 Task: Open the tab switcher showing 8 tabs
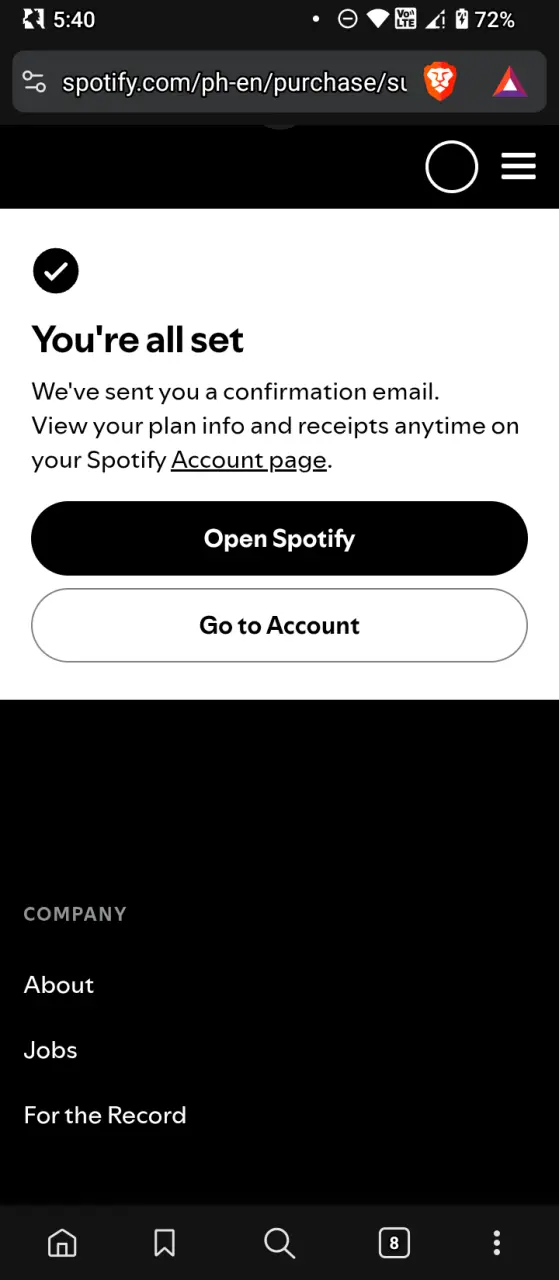(x=394, y=1243)
